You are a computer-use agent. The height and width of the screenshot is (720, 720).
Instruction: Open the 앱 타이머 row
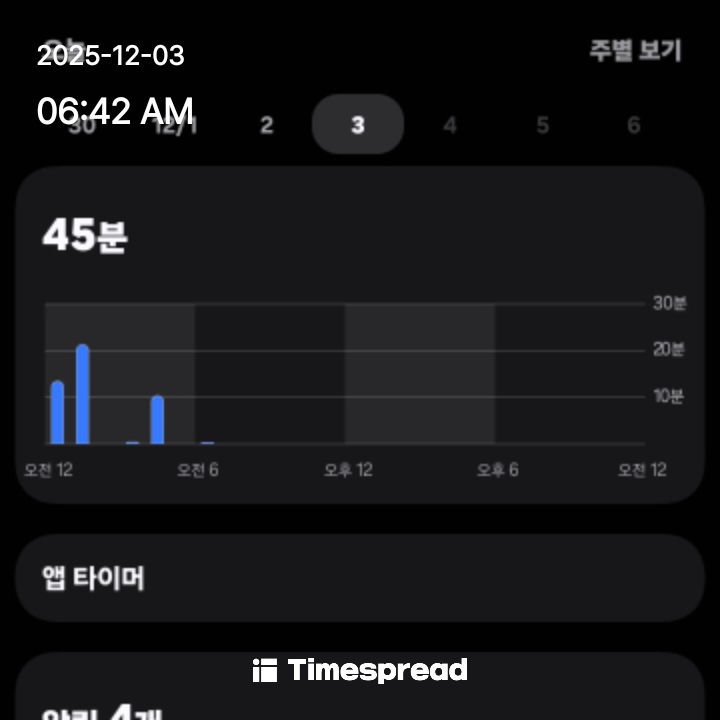click(x=360, y=578)
